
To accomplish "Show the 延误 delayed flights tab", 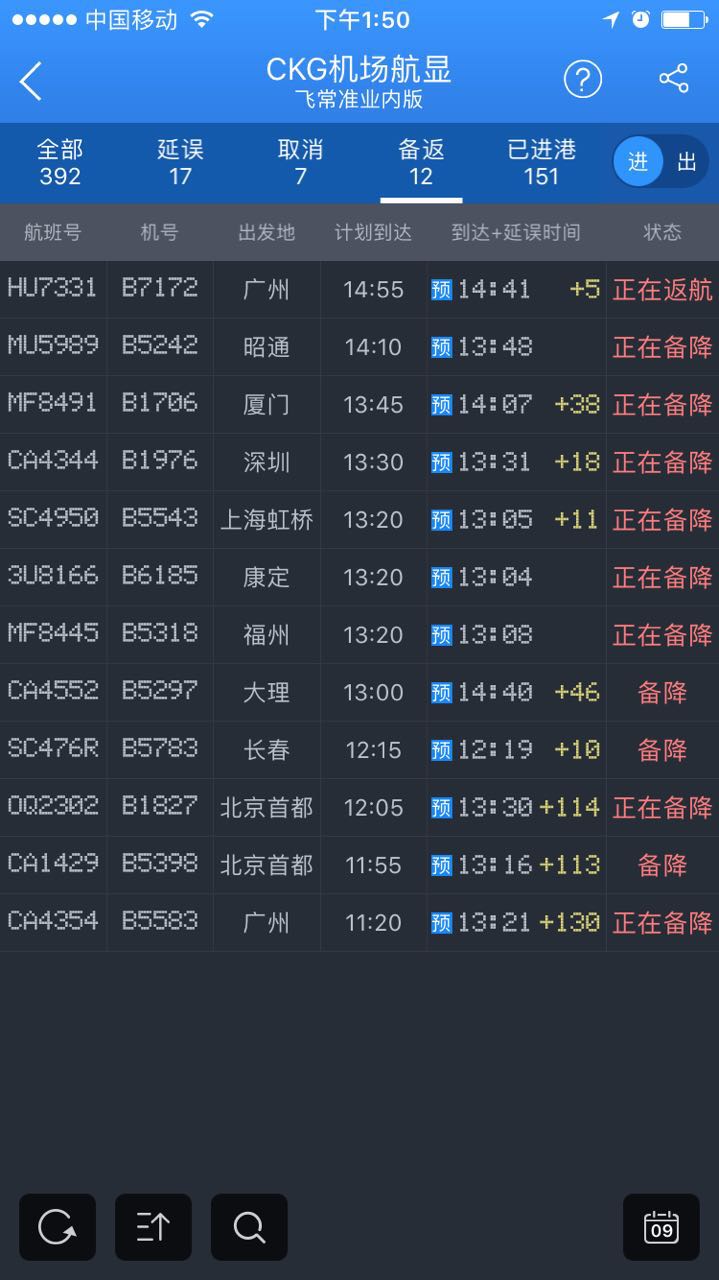I will 180,162.
